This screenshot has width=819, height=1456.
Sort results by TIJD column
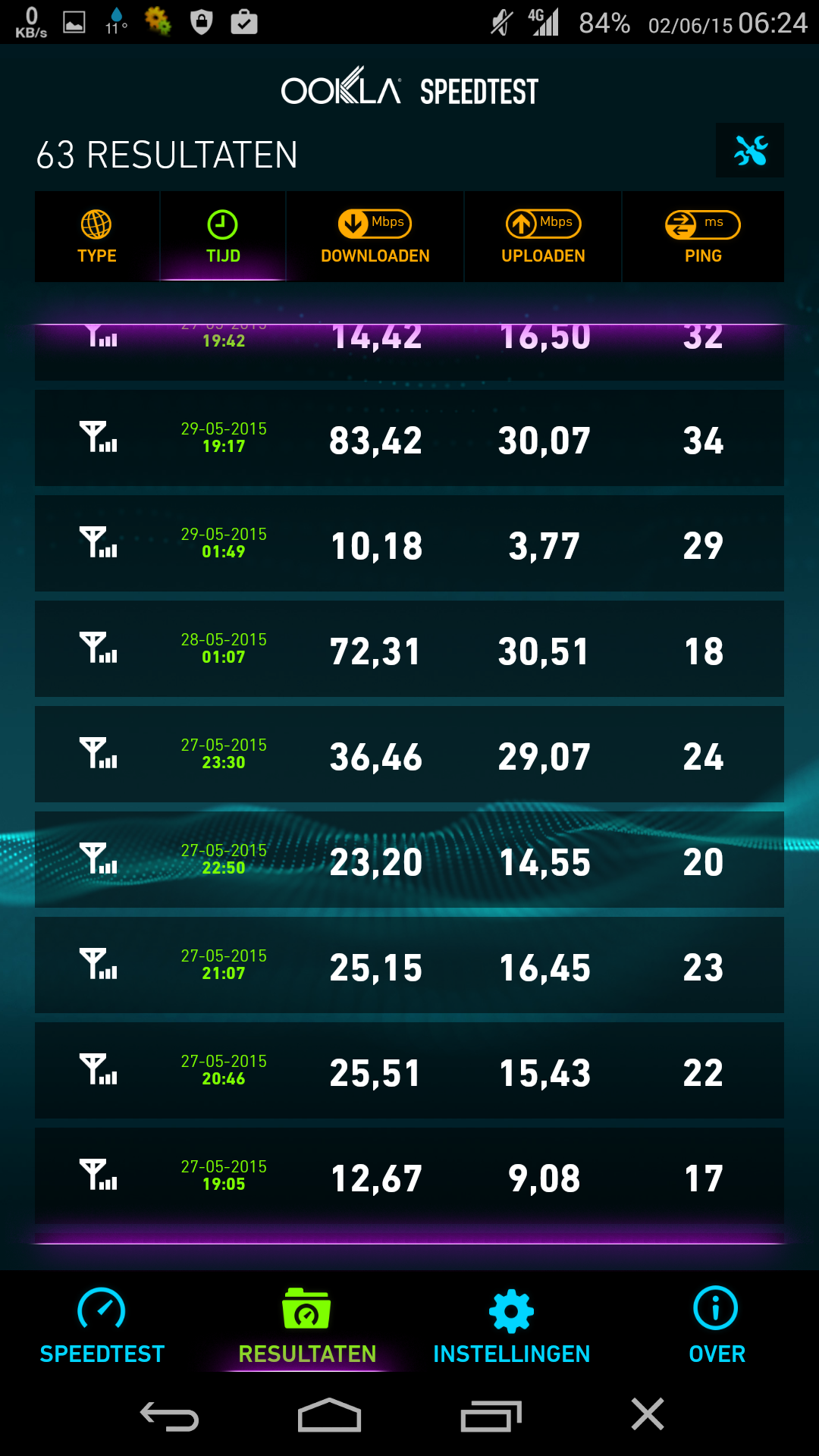tap(223, 237)
